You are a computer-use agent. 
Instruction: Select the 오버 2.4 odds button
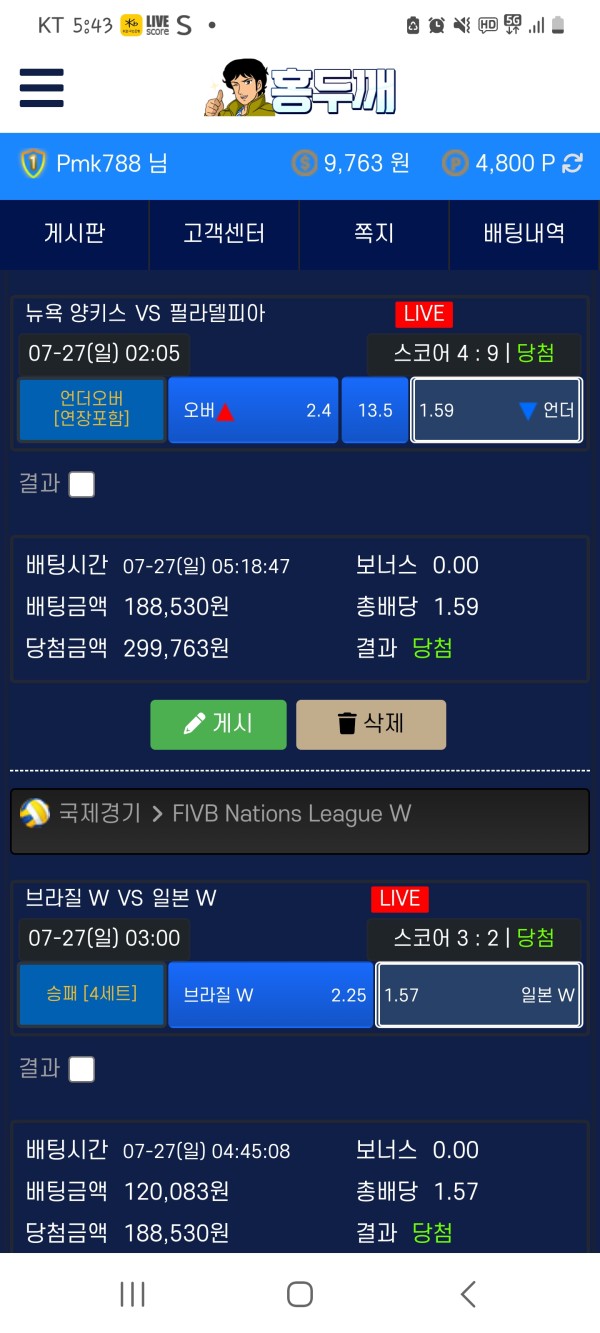point(253,410)
